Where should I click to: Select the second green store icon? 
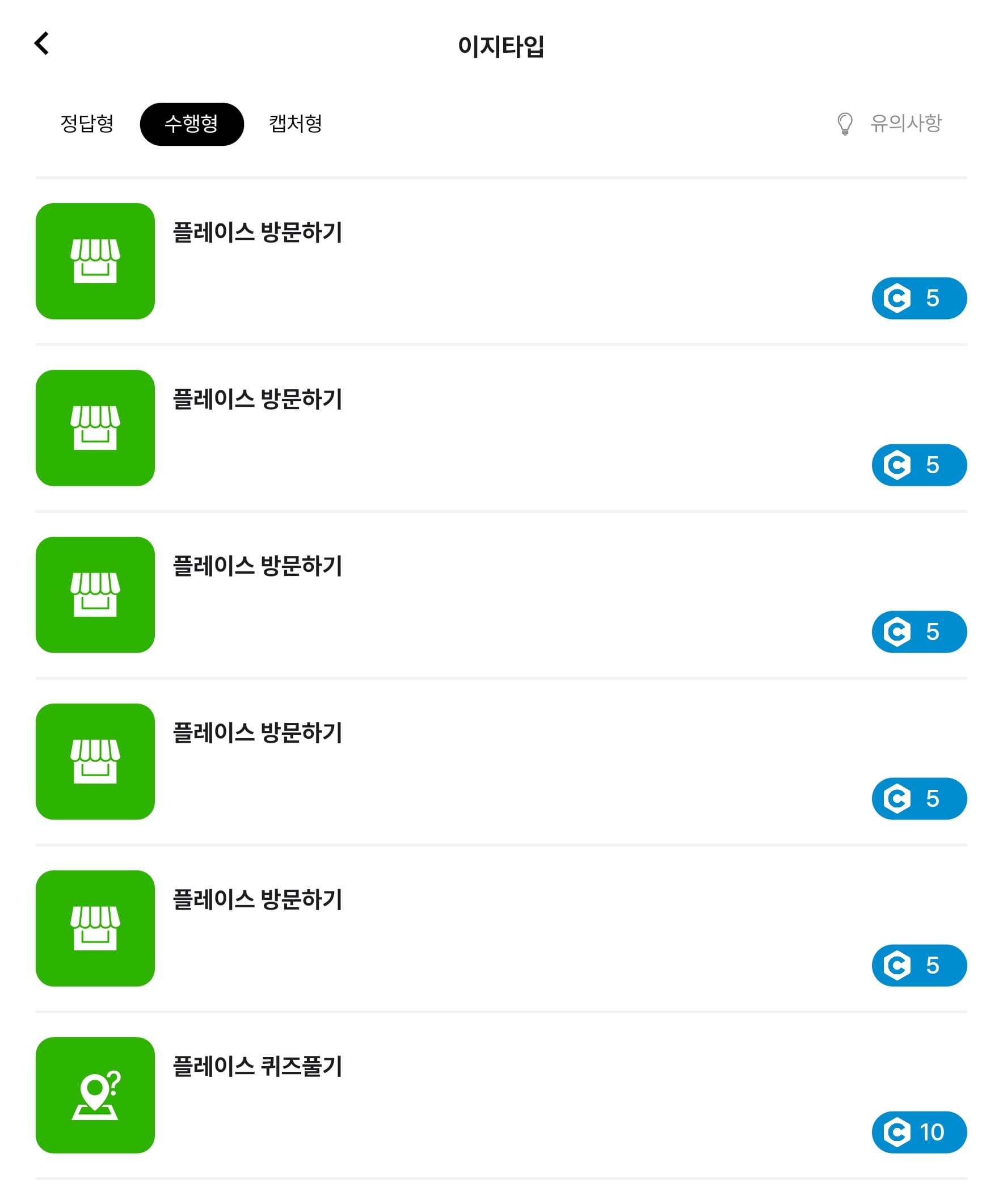click(x=95, y=429)
